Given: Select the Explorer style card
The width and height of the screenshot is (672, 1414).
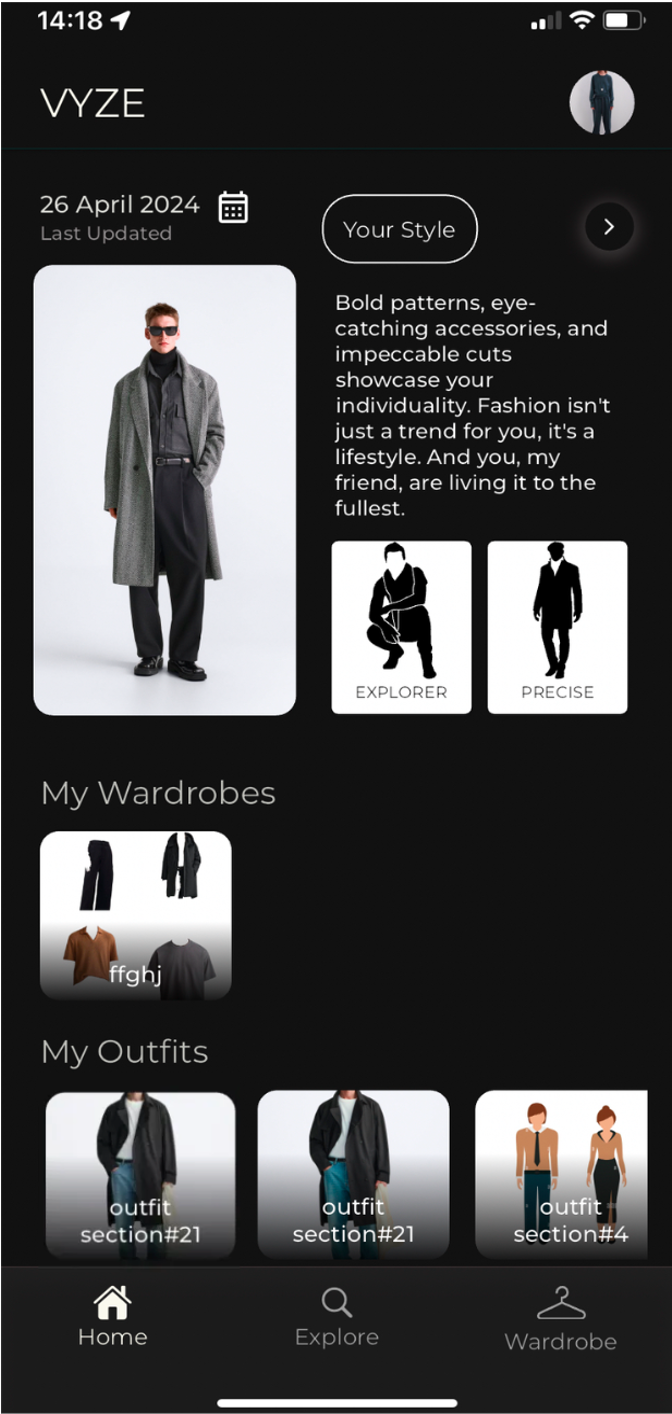Looking at the screenshot, I should [401, 627].
